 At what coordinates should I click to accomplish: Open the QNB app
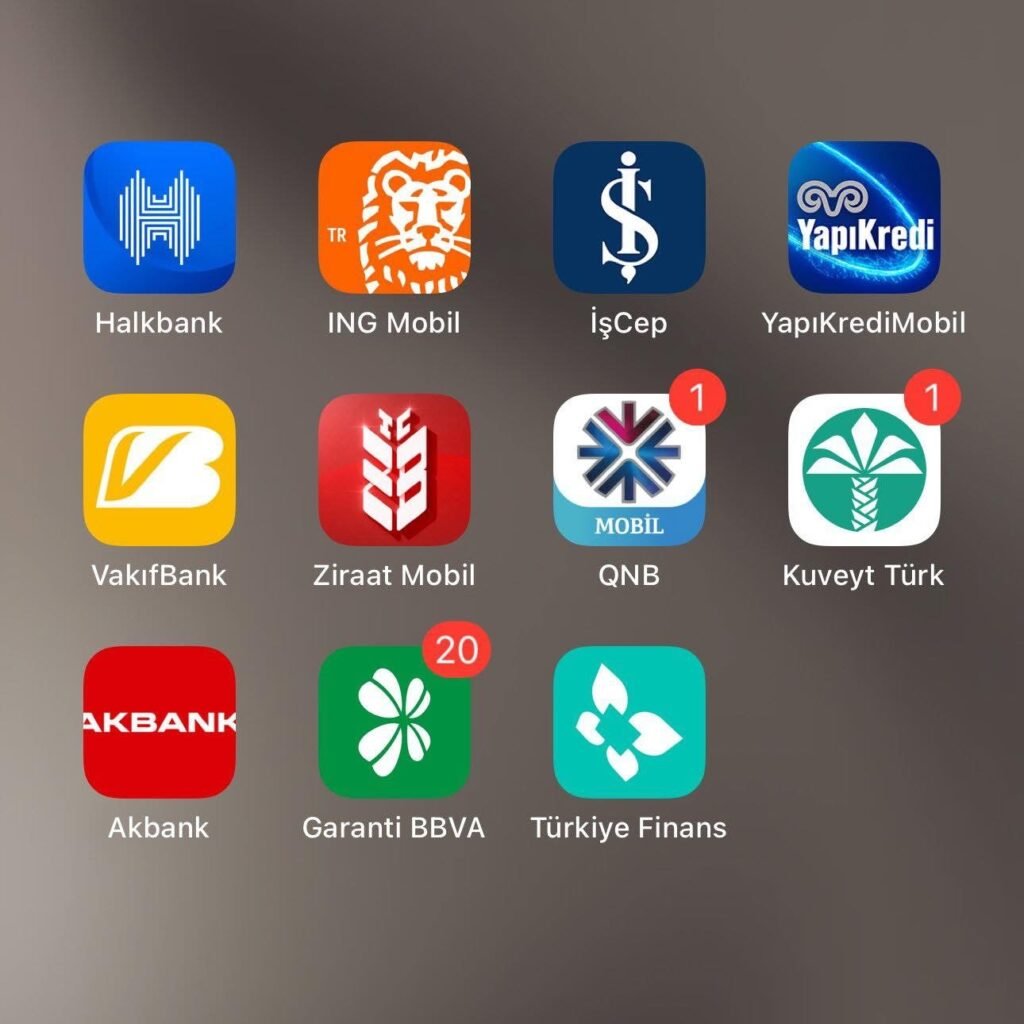point(629,469)
